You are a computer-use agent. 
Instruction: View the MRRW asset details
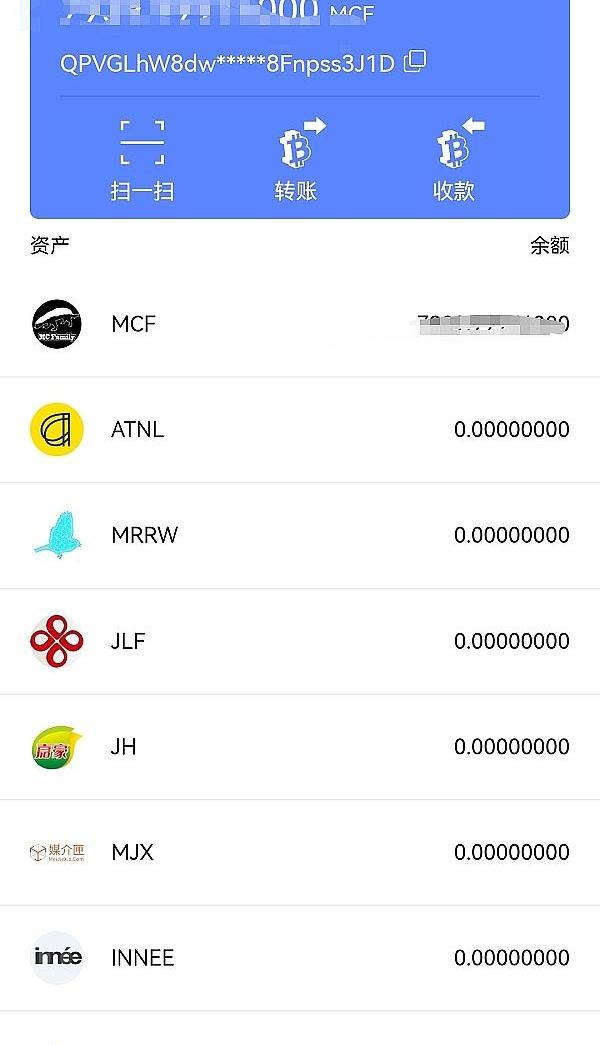pyautogui.click(x=300, y=536)
